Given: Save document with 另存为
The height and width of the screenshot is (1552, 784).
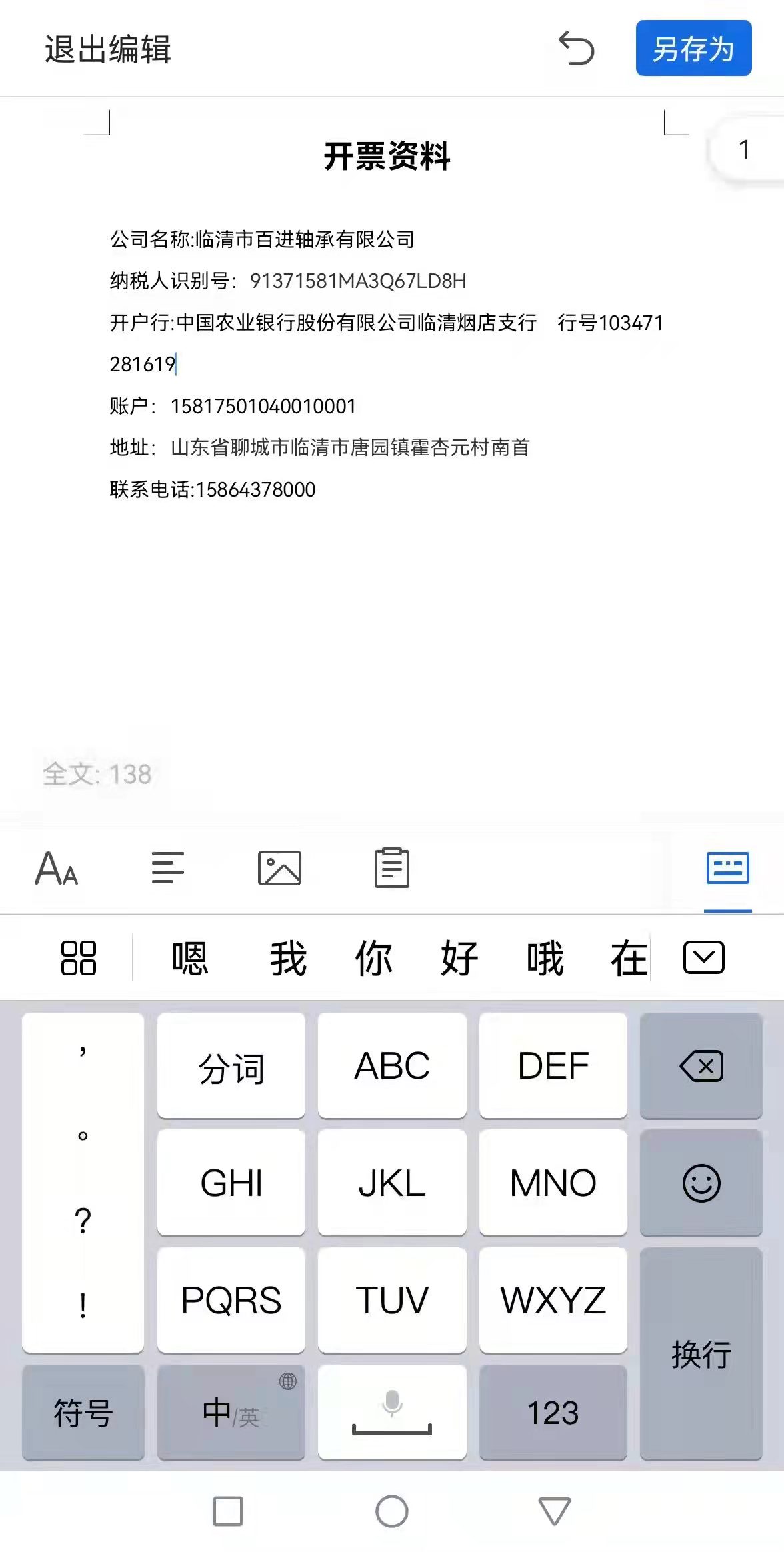Looking at the screenshot, I should pyautogui.click(x=693, y=49).
